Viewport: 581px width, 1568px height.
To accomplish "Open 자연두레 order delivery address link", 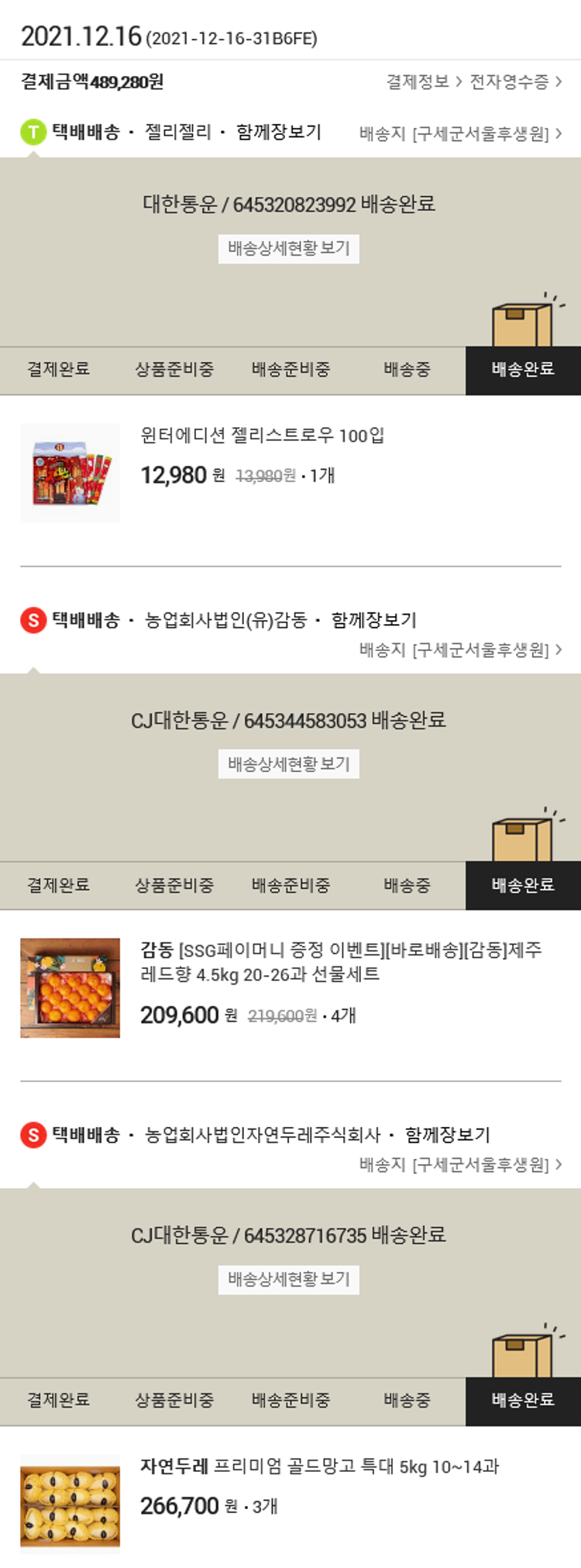I will [x=460, y=1164].
